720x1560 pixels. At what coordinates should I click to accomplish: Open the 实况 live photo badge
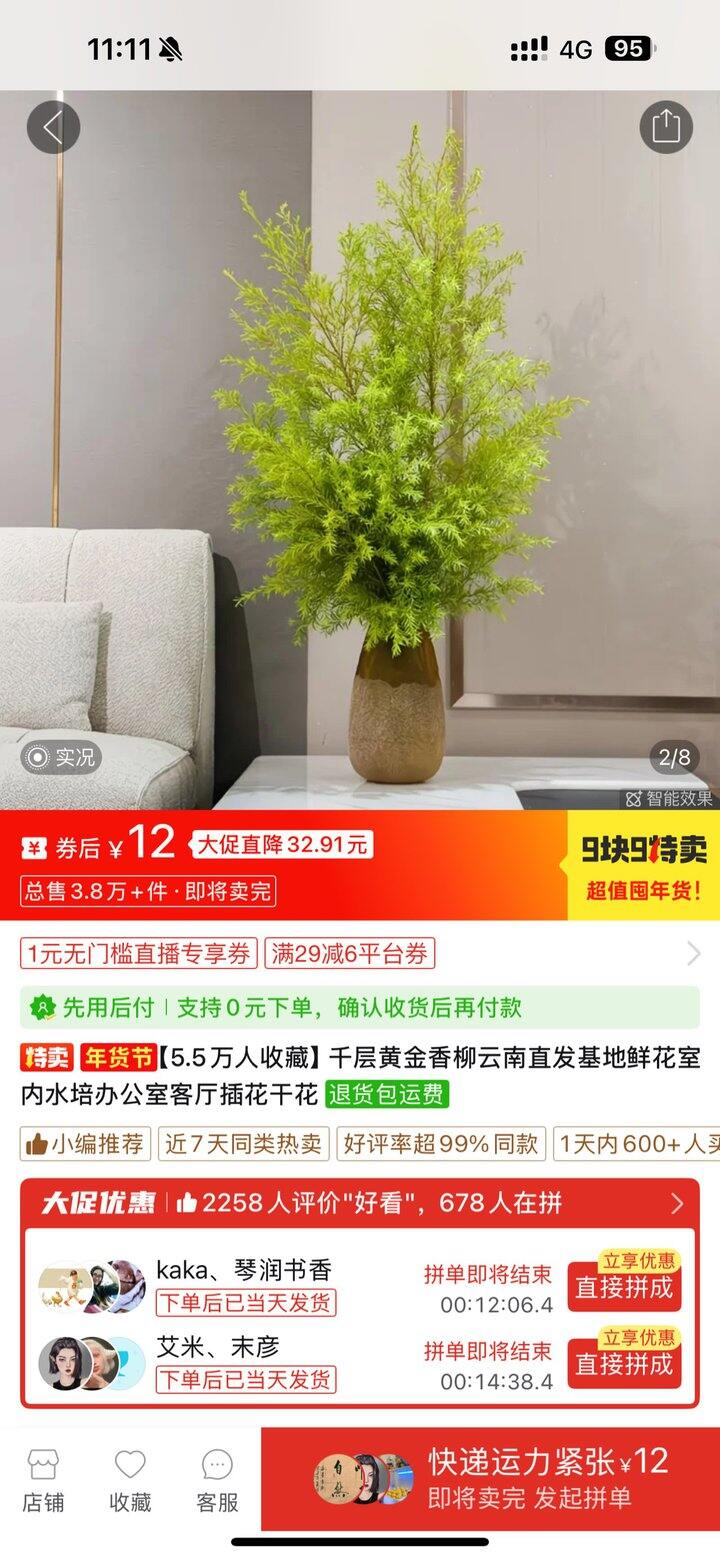(62, 758)
